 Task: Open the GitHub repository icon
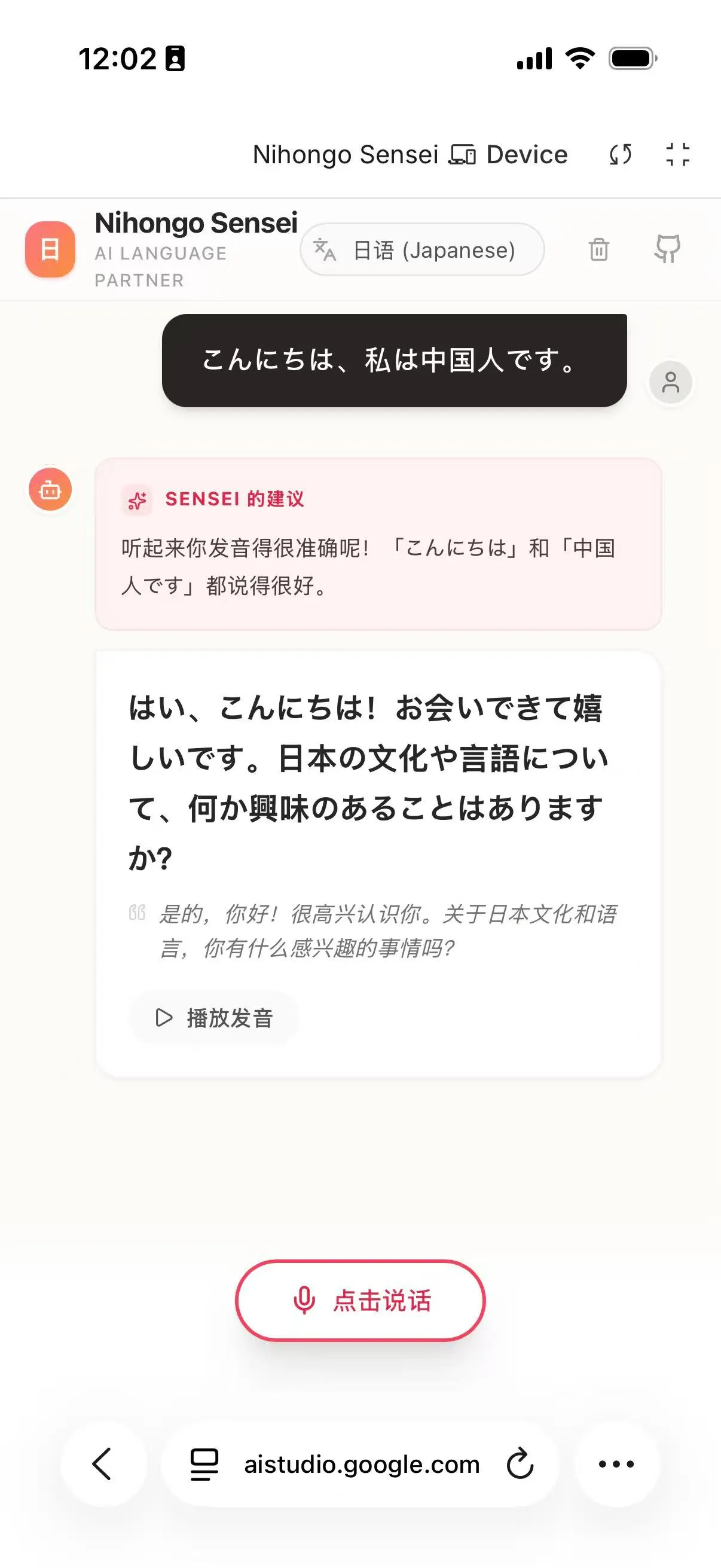[668, 250]
